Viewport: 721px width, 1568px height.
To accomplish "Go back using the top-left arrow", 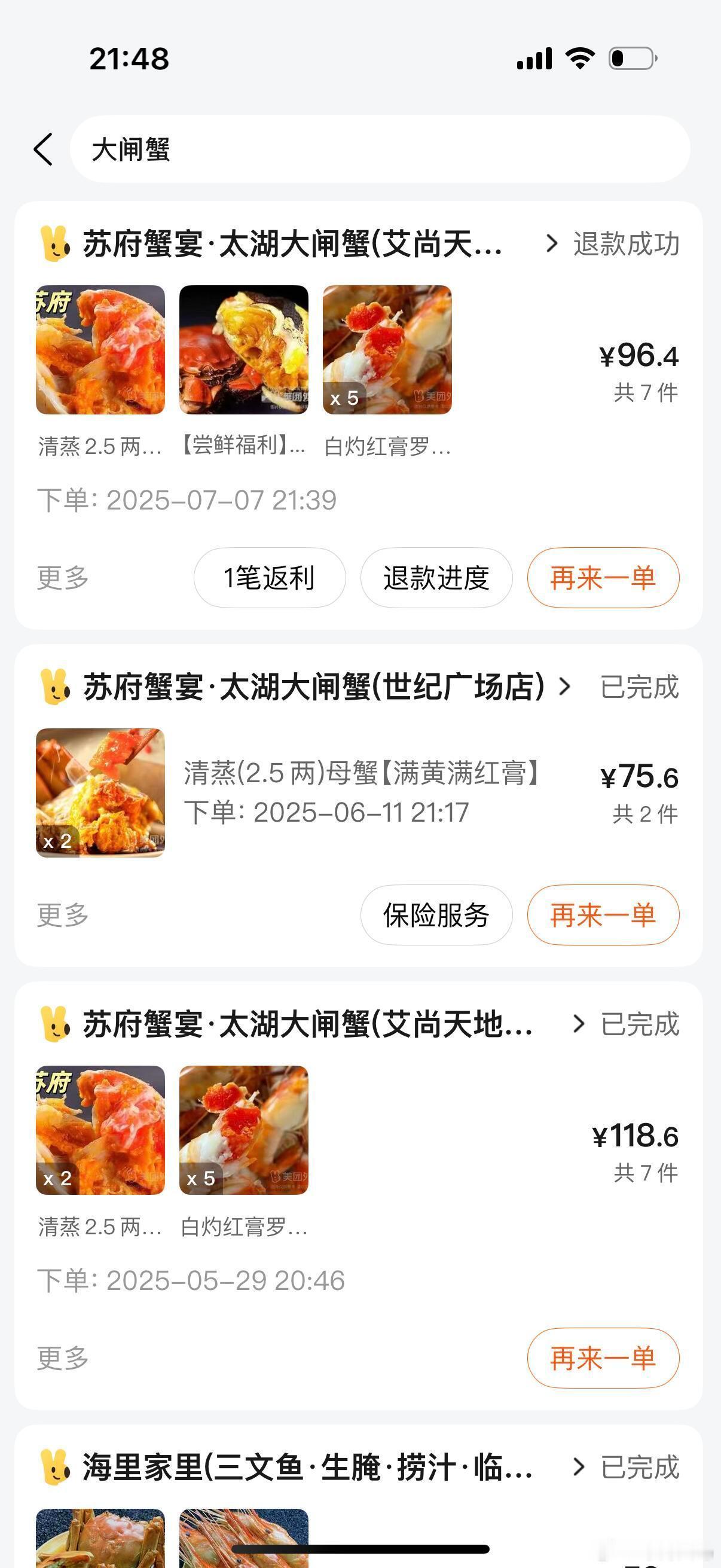I will [x=43, y=149].
